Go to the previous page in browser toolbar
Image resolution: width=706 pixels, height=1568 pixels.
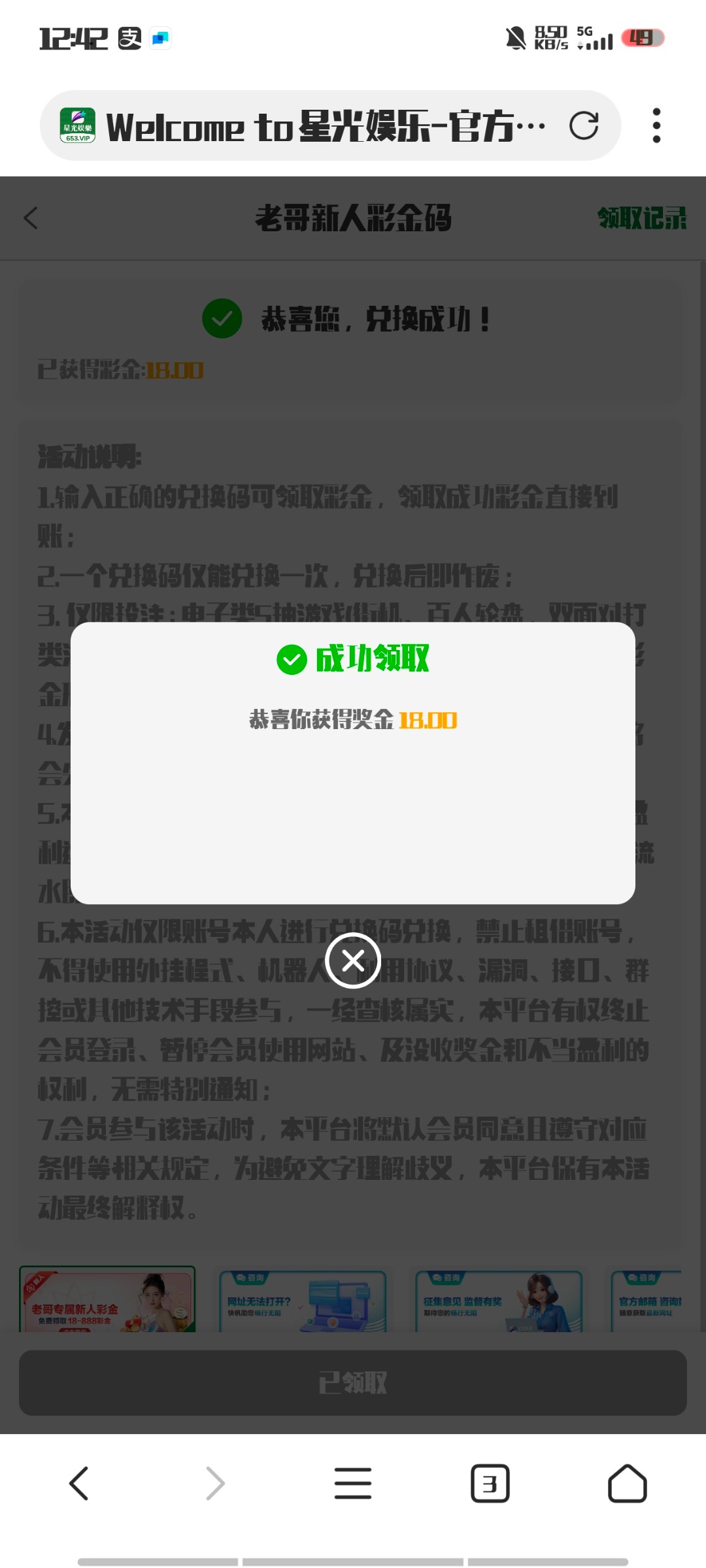pos(78,1483)
